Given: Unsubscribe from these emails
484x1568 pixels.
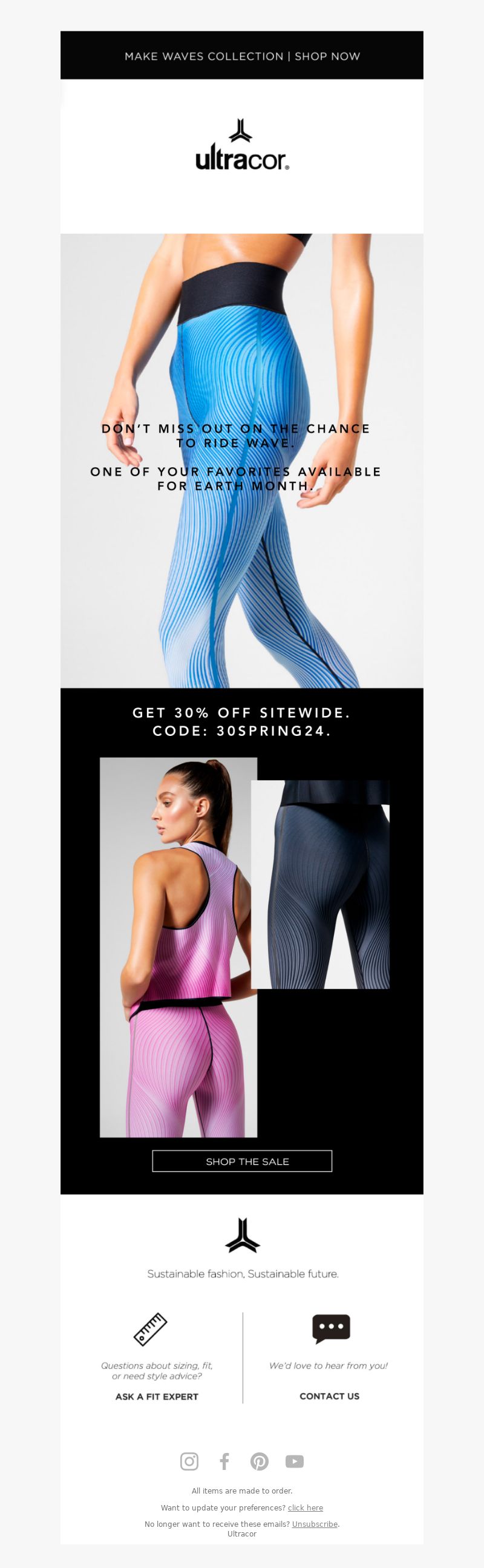Looking at the screenshot, I should coord(314,1524).
